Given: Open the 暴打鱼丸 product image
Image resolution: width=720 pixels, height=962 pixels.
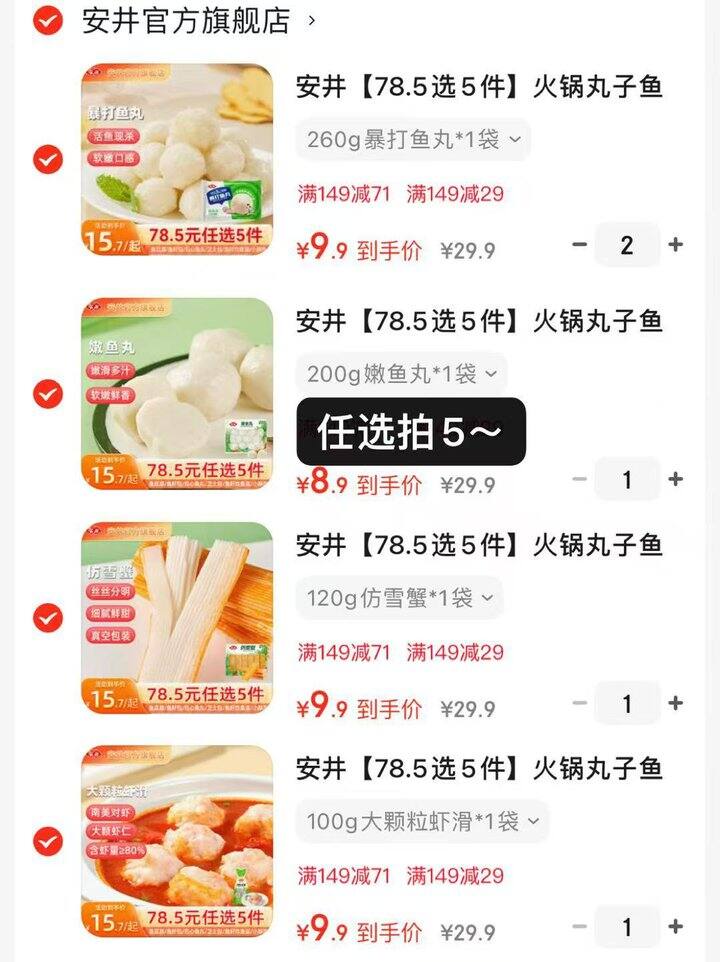Looking at the screenshot, I should pyautogui.click(x=177, y=160).
